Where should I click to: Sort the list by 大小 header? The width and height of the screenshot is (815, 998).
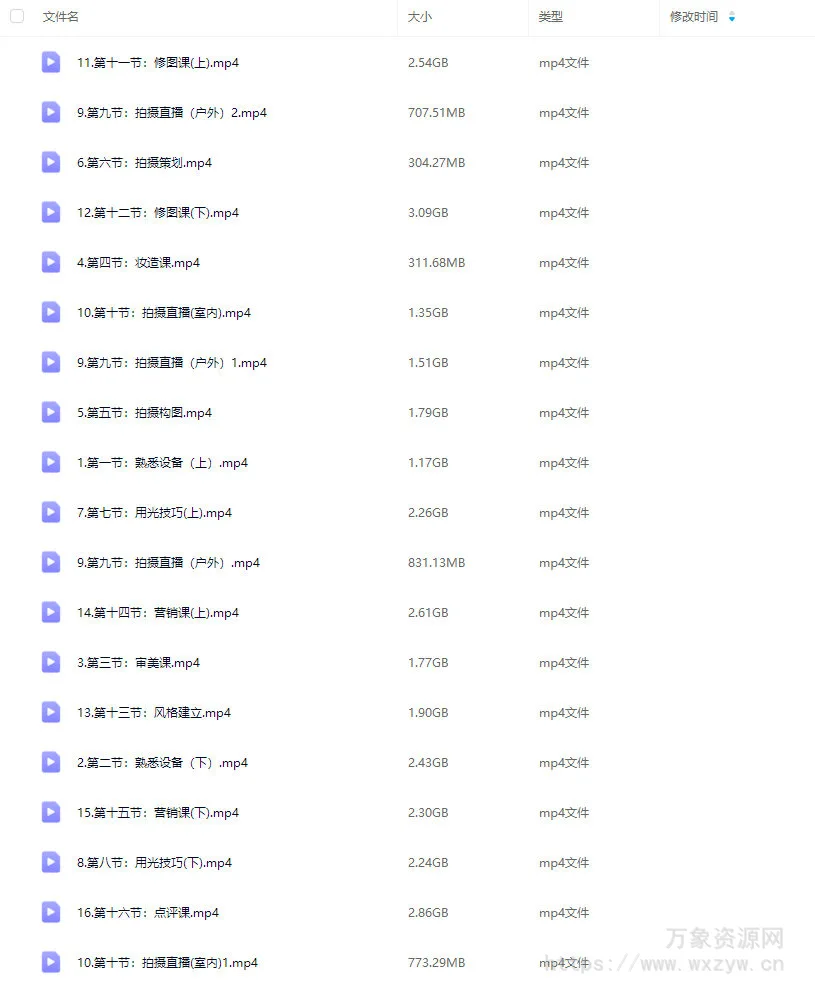[x=420, y=17]
